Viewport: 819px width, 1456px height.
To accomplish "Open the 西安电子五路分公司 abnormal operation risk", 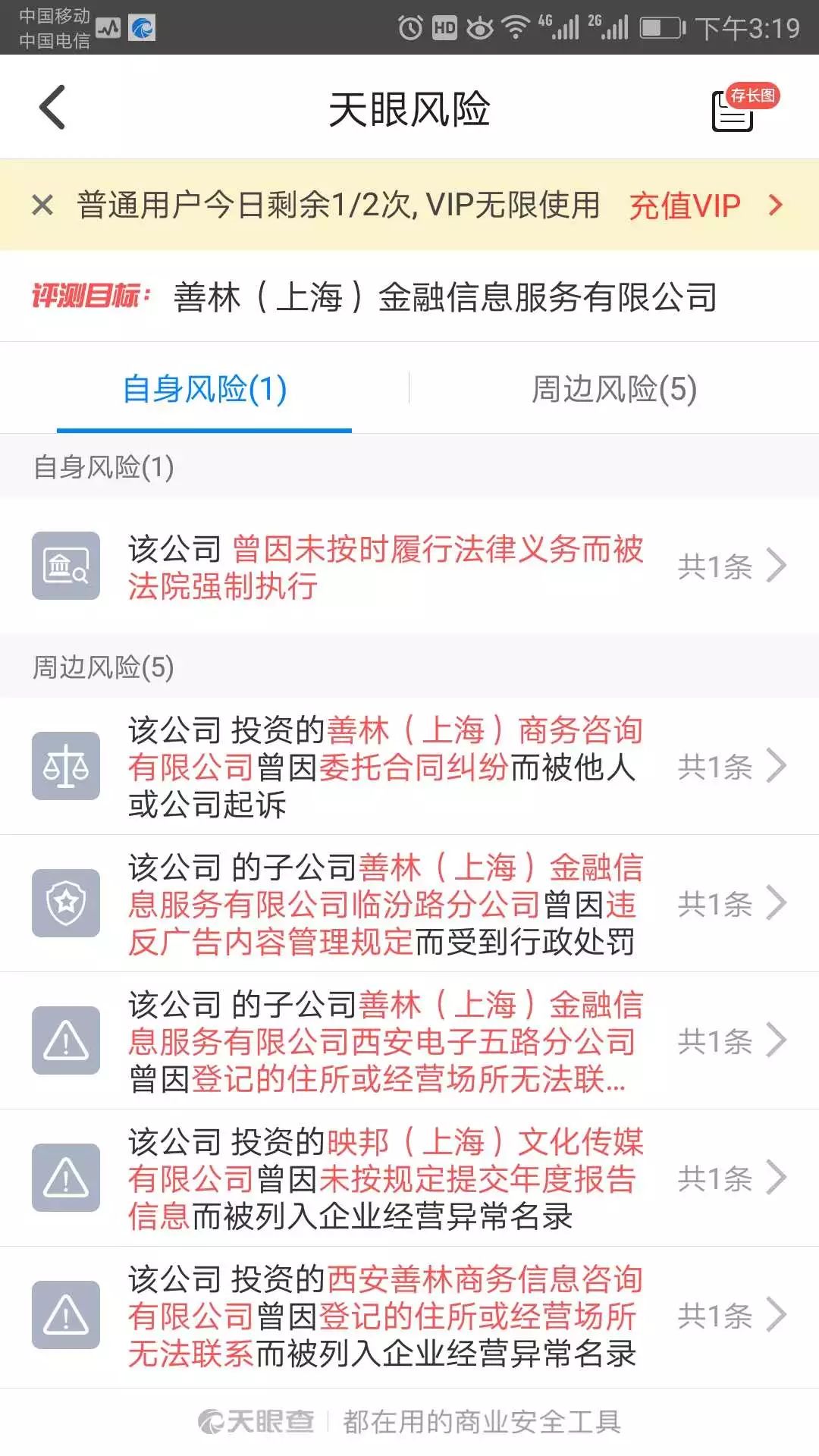I will tap(409, 1040).
